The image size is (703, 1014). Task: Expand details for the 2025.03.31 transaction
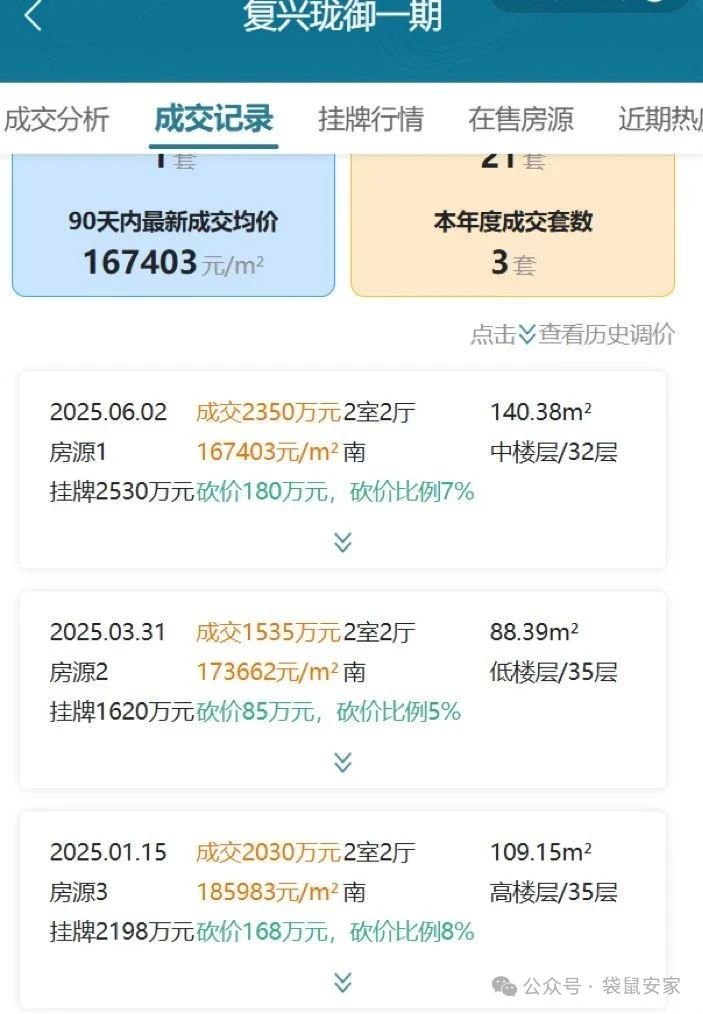click(x=343, y=763)
